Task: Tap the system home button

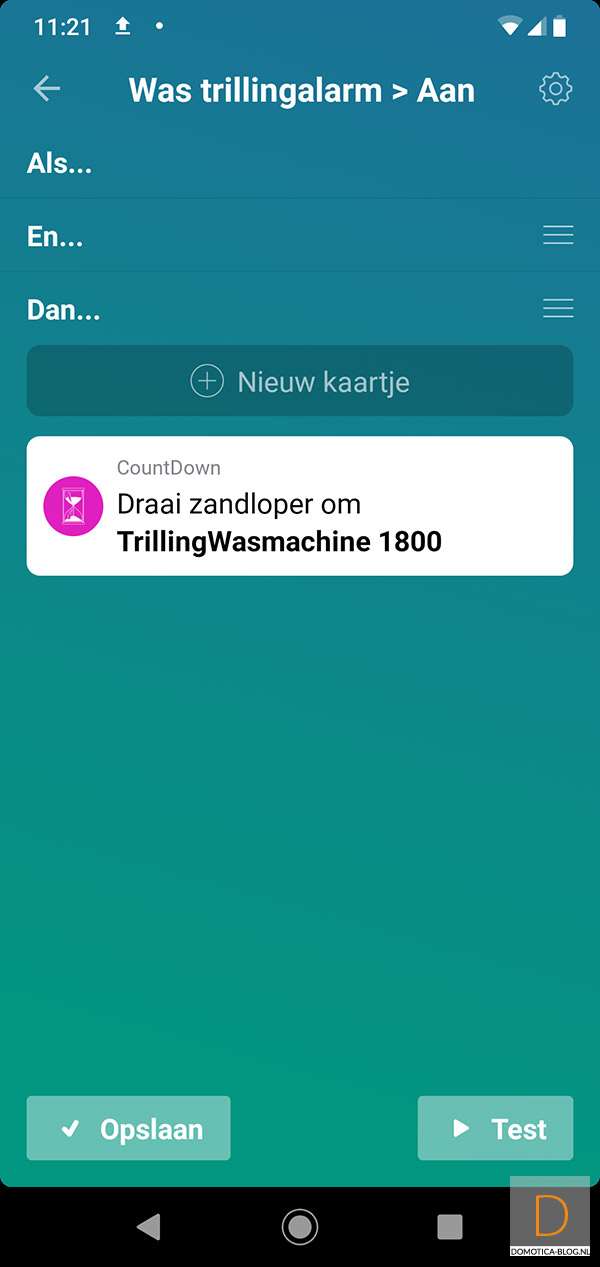Action: coord(299,1226)
